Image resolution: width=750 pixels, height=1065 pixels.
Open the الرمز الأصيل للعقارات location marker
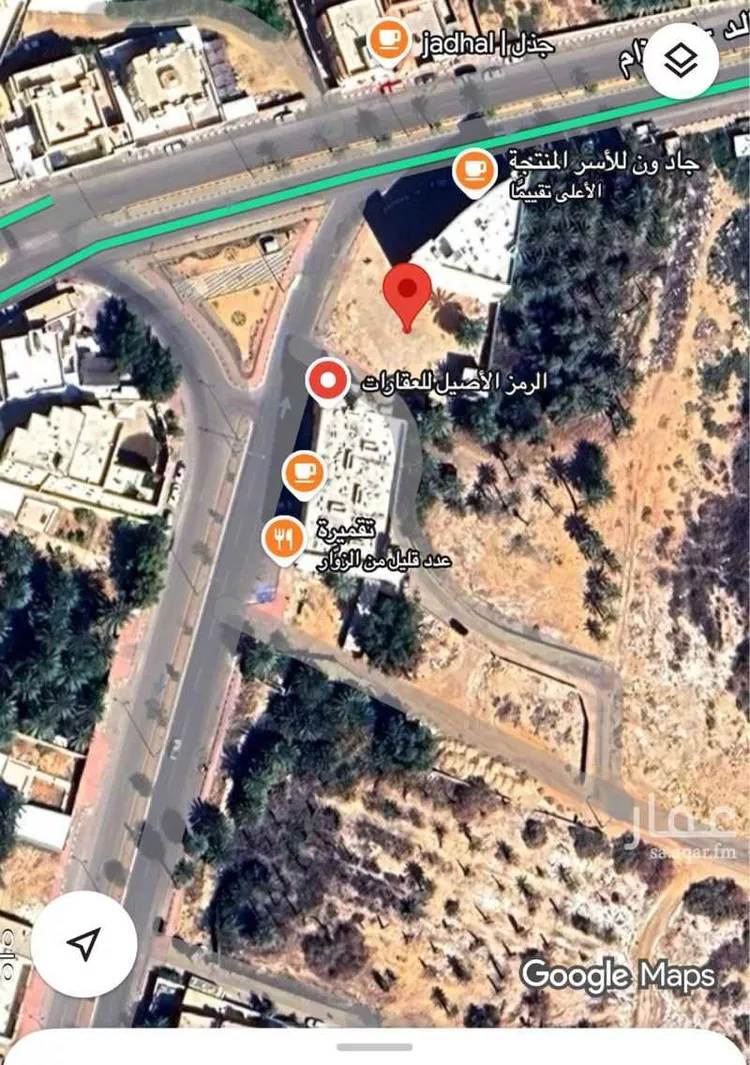328,380
